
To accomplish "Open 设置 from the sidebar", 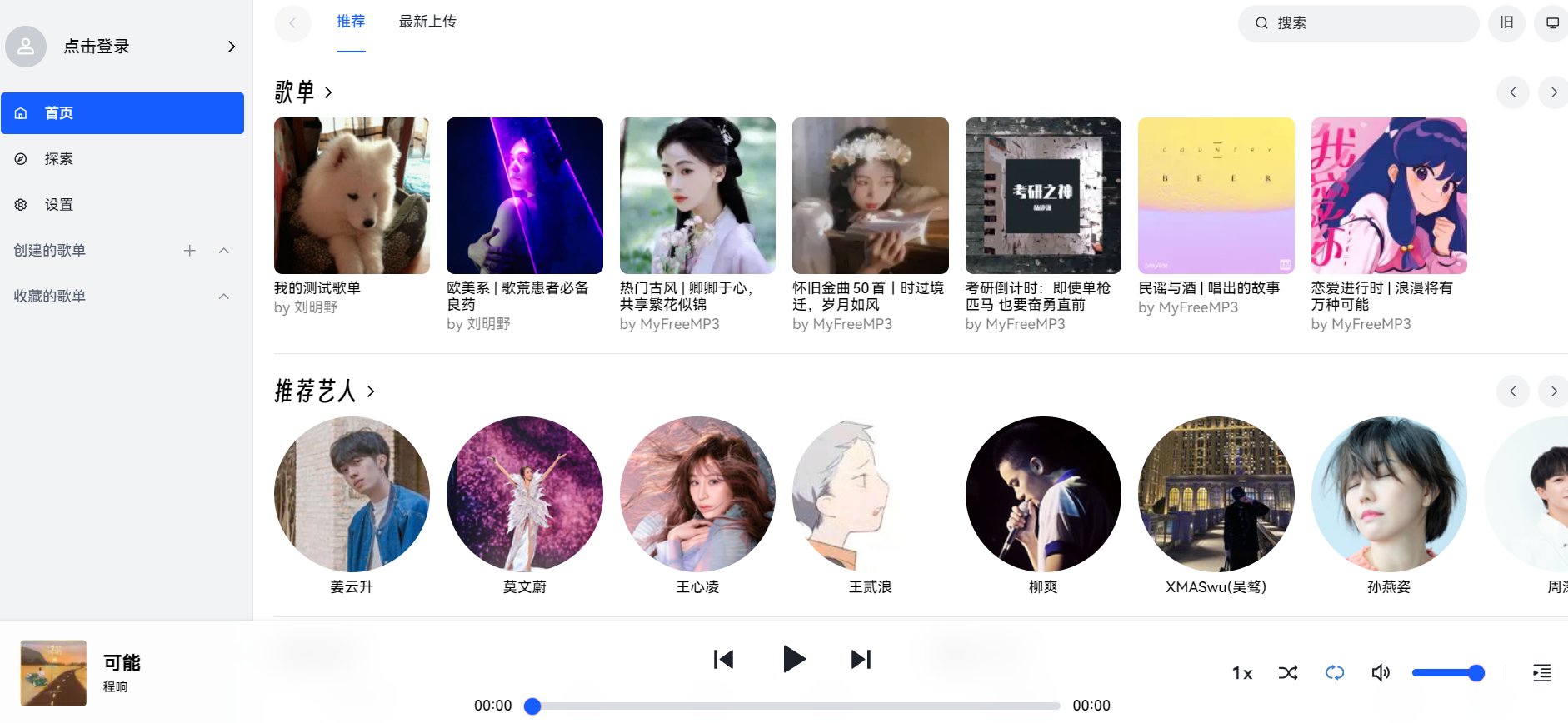I will pyautogui.click(x=58, y=205).
